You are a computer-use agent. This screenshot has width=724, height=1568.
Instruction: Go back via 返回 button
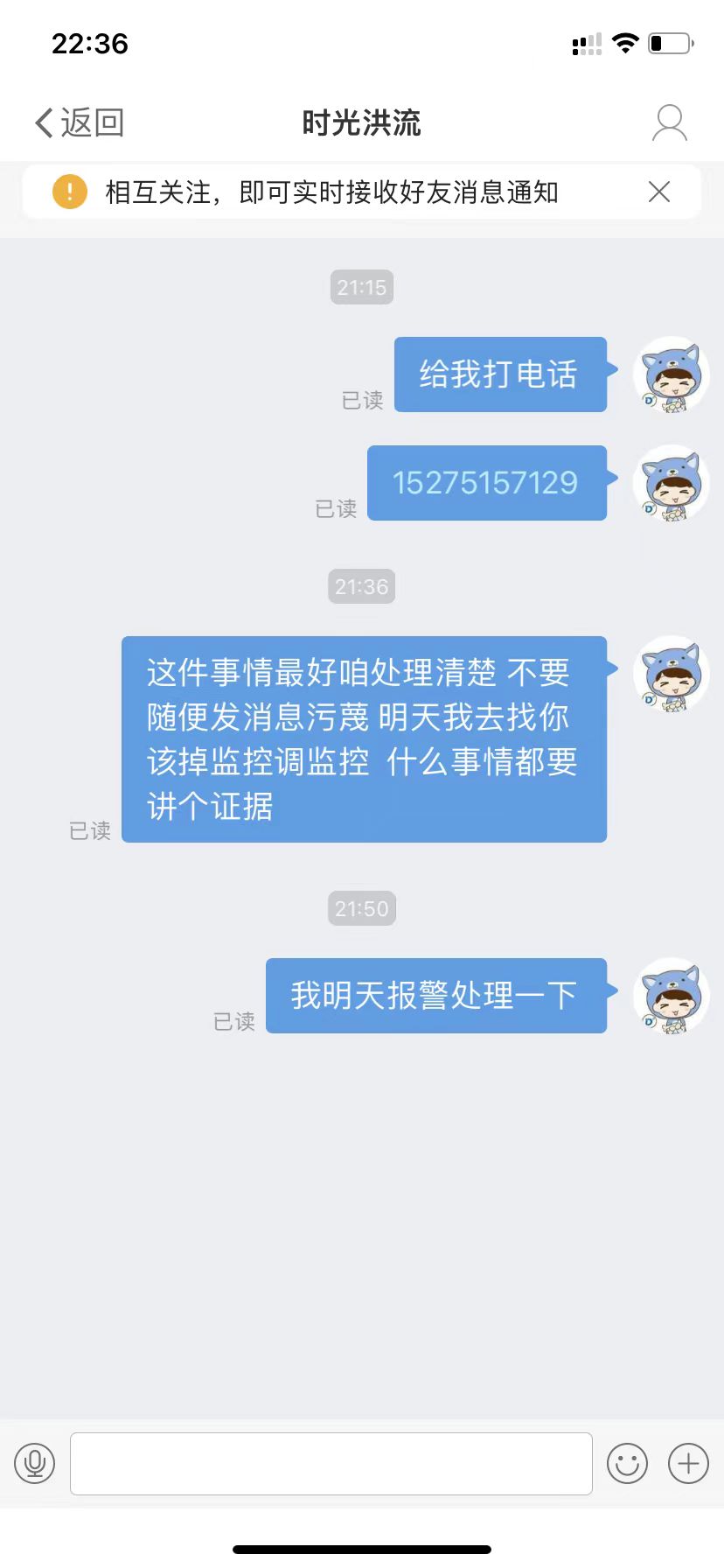79,122
